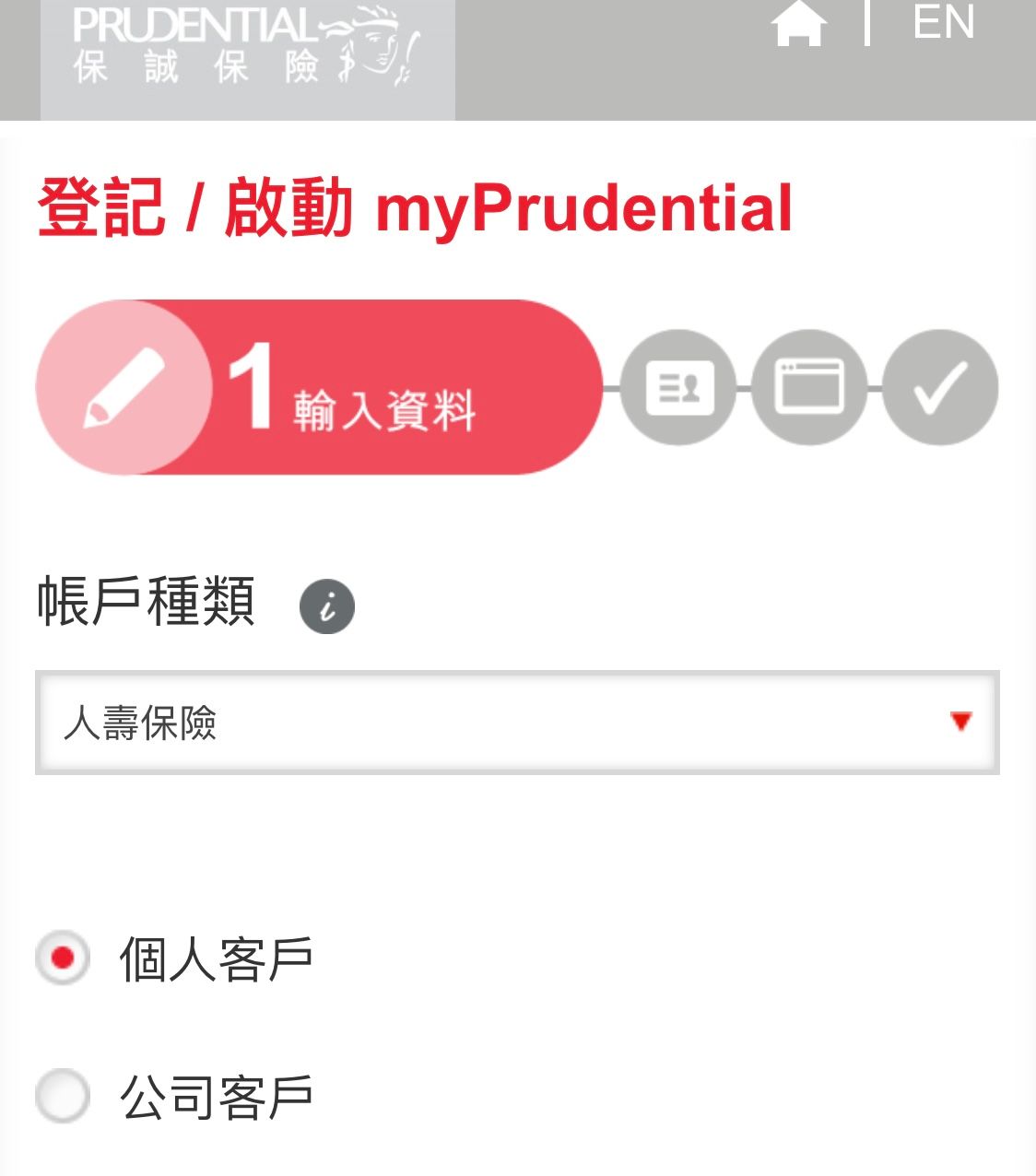
Task: Expand the 人壽保險 account type dropdown
Action: tap(517, 723)
